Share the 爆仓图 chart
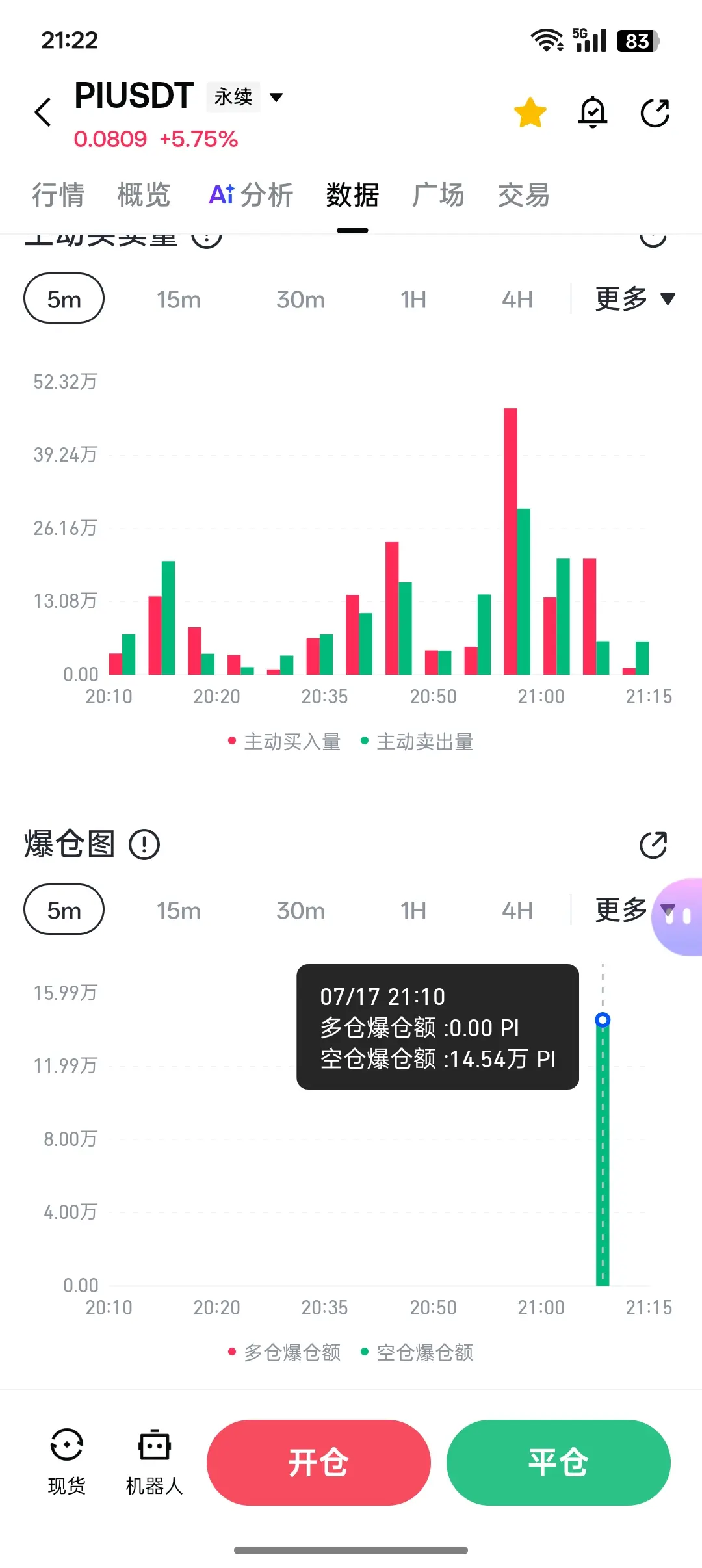This screenshot has width=702, height=1568. 653,845
